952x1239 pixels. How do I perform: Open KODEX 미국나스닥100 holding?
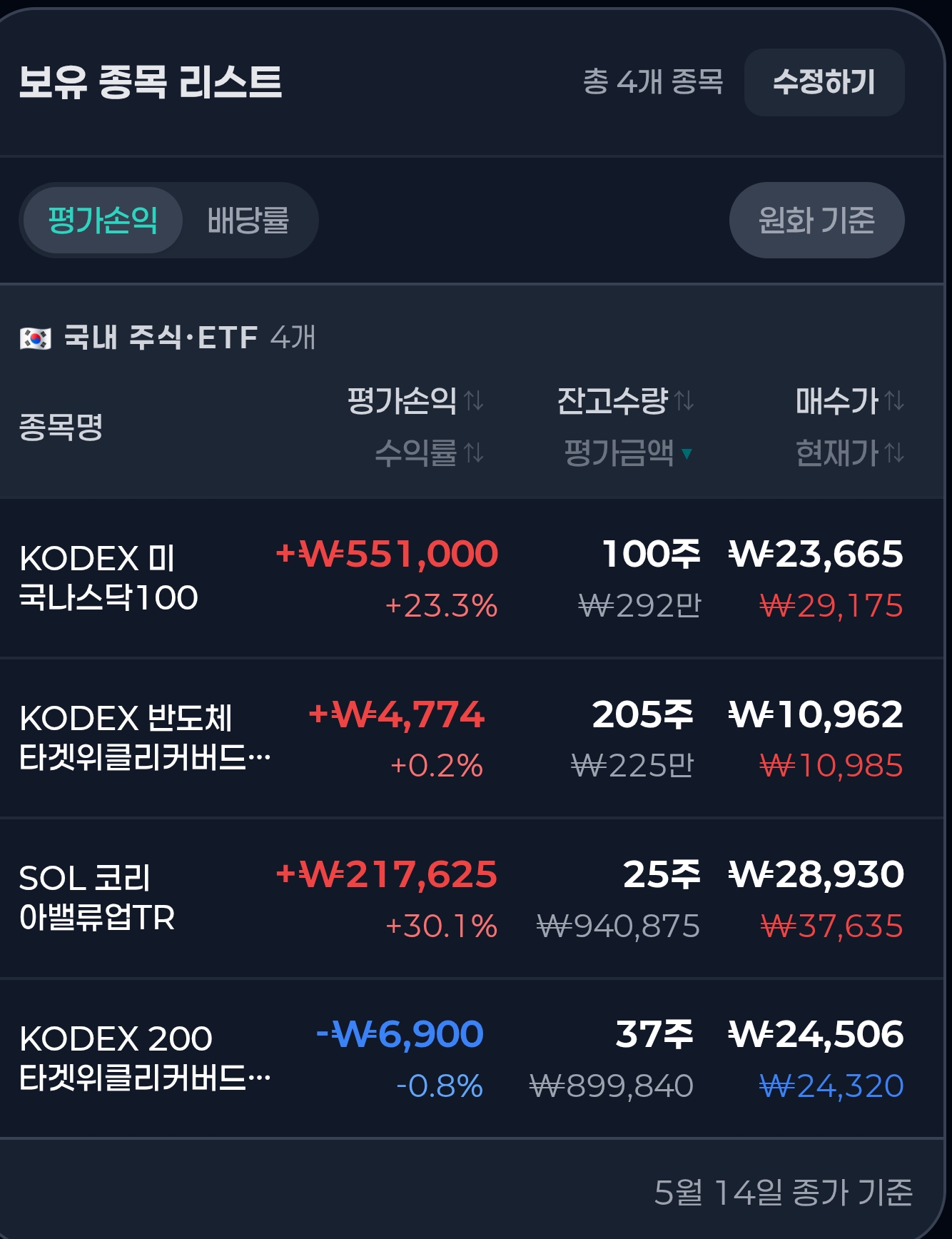472,578
